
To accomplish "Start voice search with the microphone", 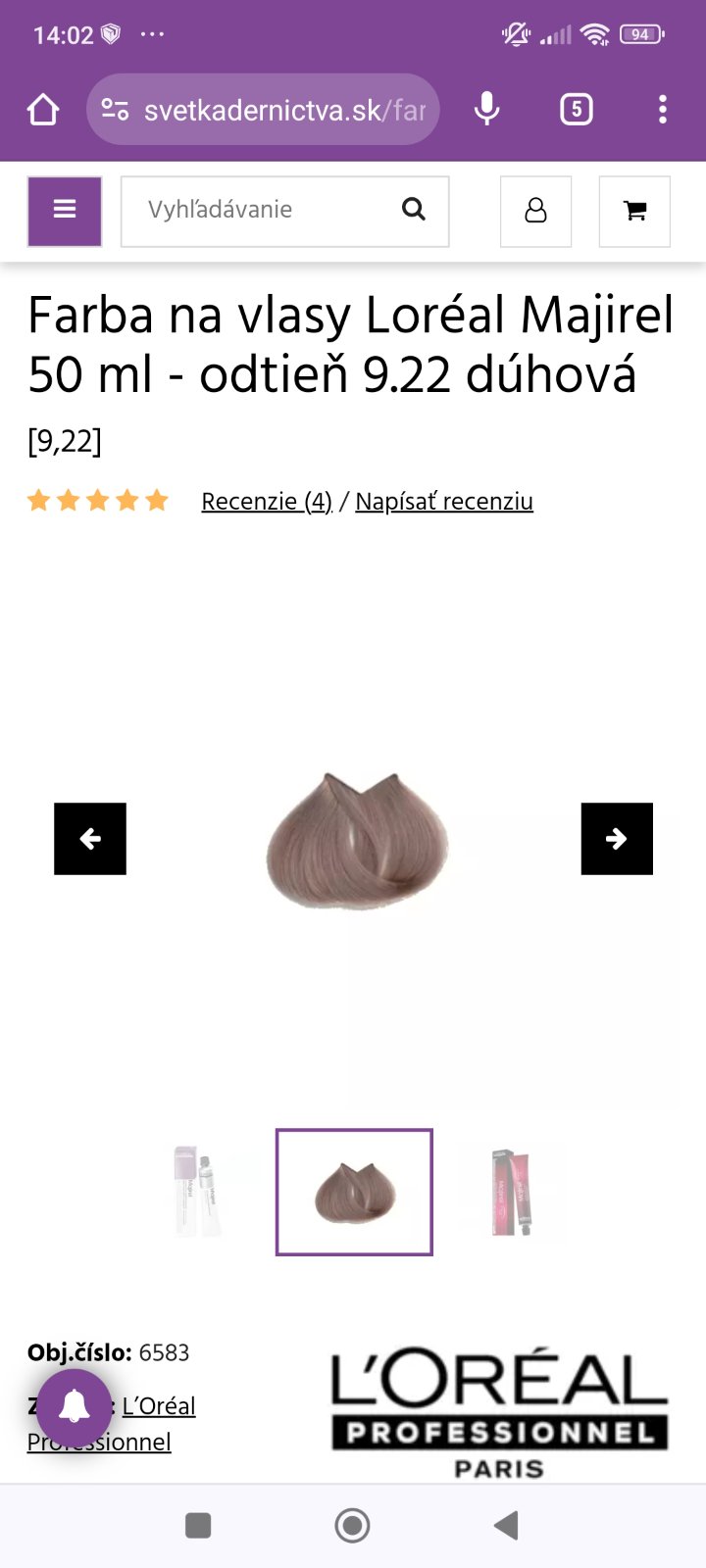I will (486, 109).
